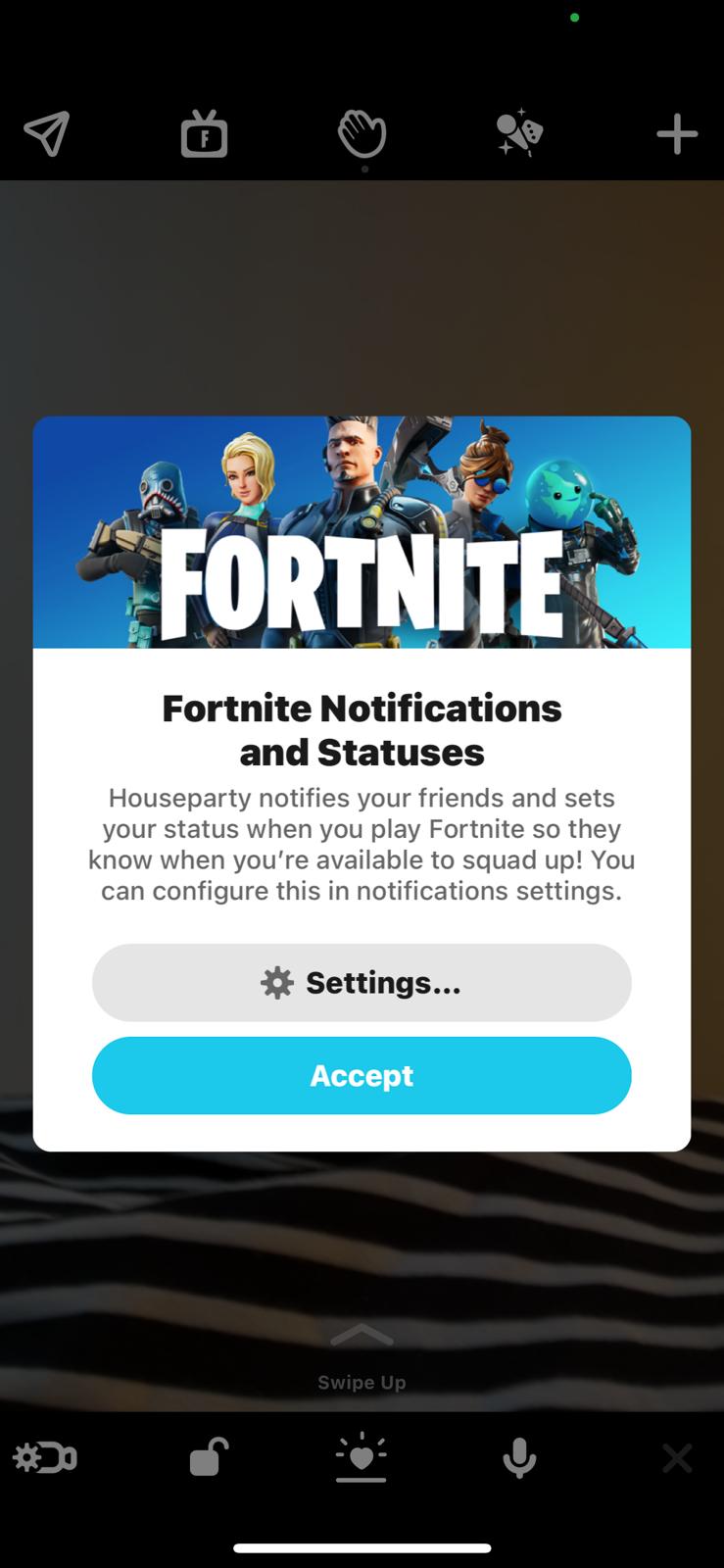
Task: Open Settings from the Fortnite dialog
Action: [362, 982]
